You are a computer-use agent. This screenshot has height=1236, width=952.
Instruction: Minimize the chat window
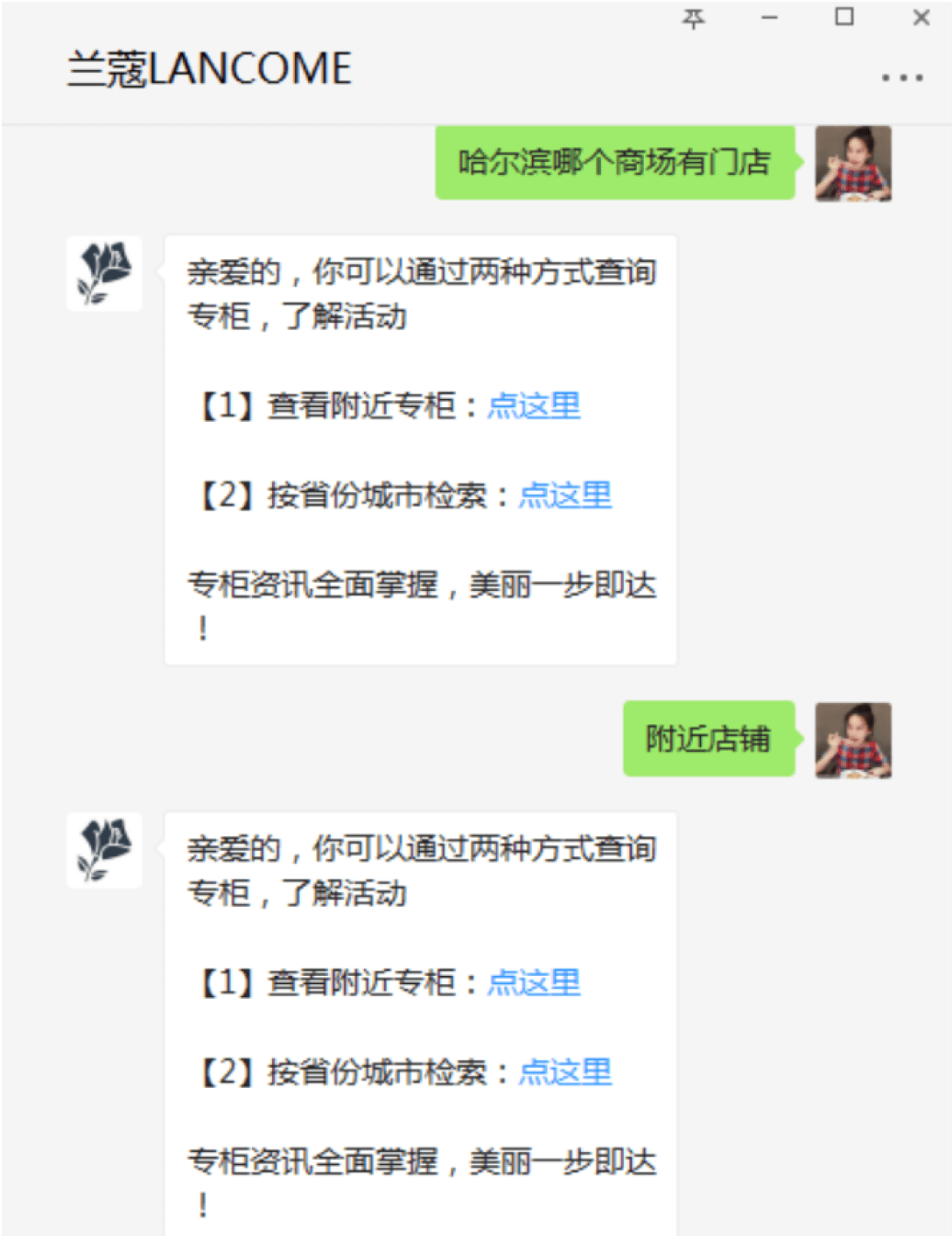(x=769, y=18)
